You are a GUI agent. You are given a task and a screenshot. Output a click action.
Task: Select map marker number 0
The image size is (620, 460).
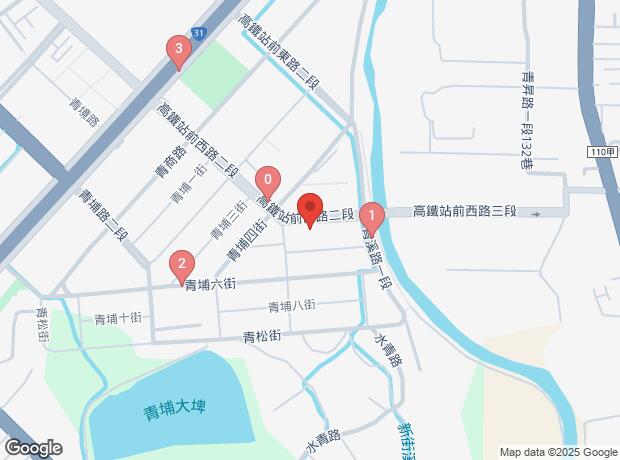coord(268,181)
